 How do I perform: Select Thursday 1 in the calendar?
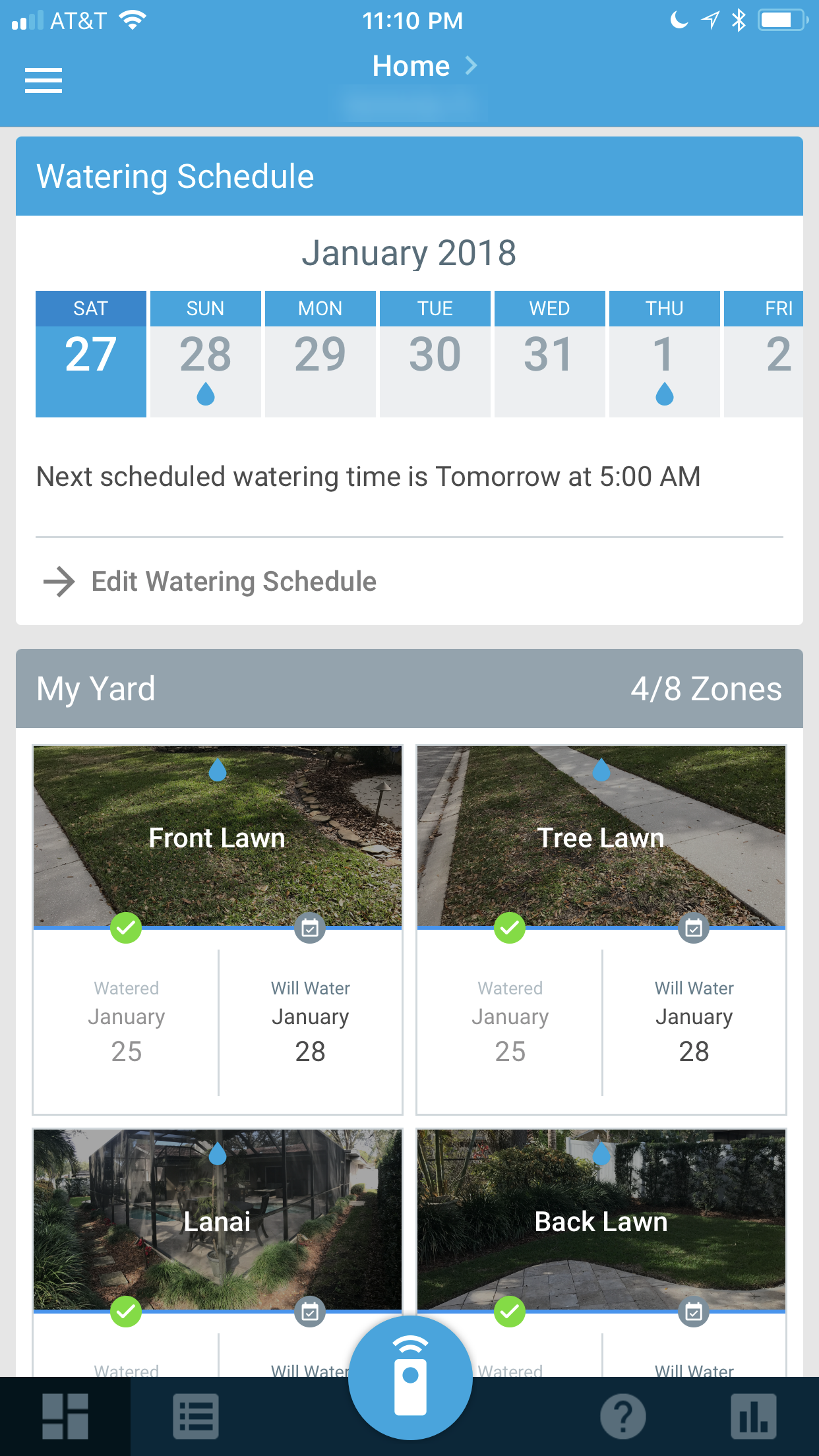point(665,354)
